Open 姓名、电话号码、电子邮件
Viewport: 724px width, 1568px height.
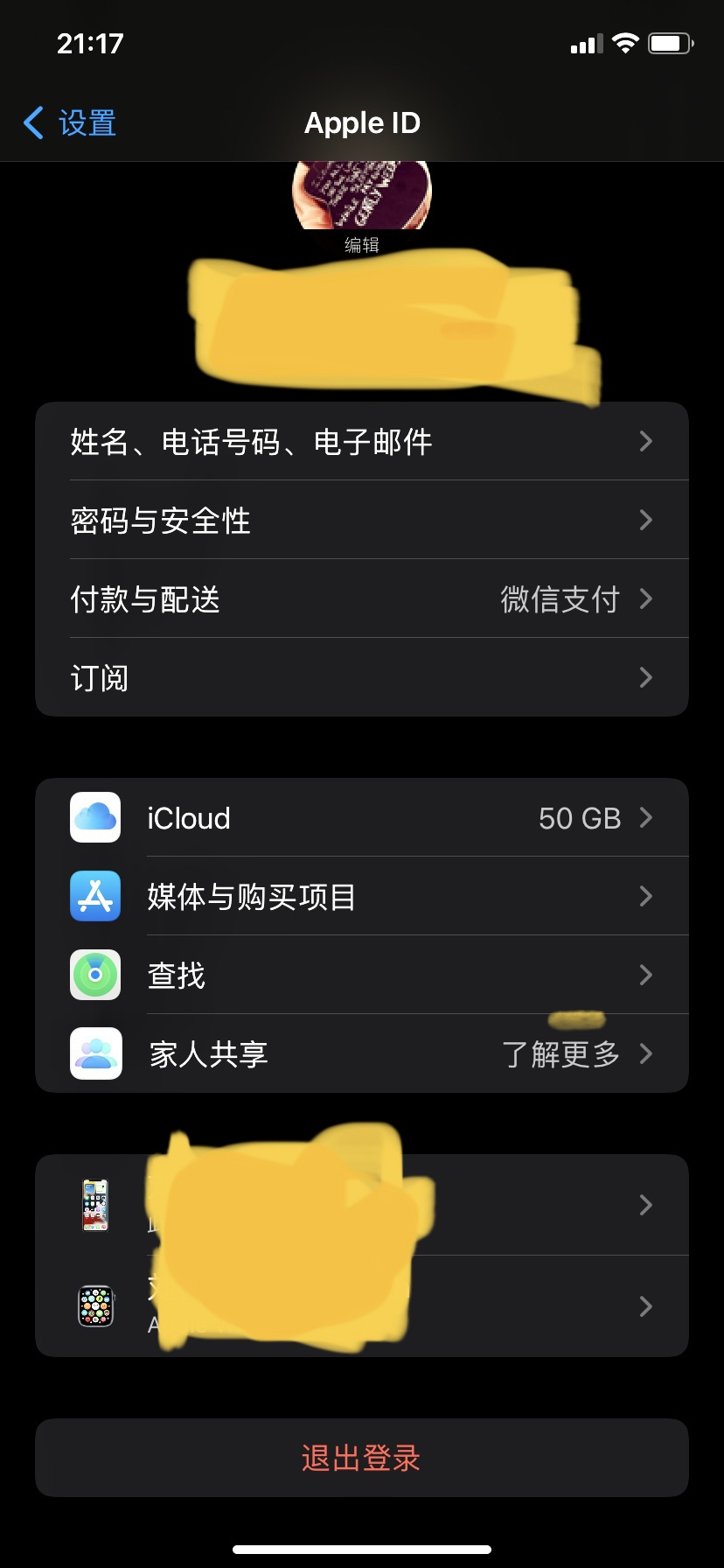point(361,442)
